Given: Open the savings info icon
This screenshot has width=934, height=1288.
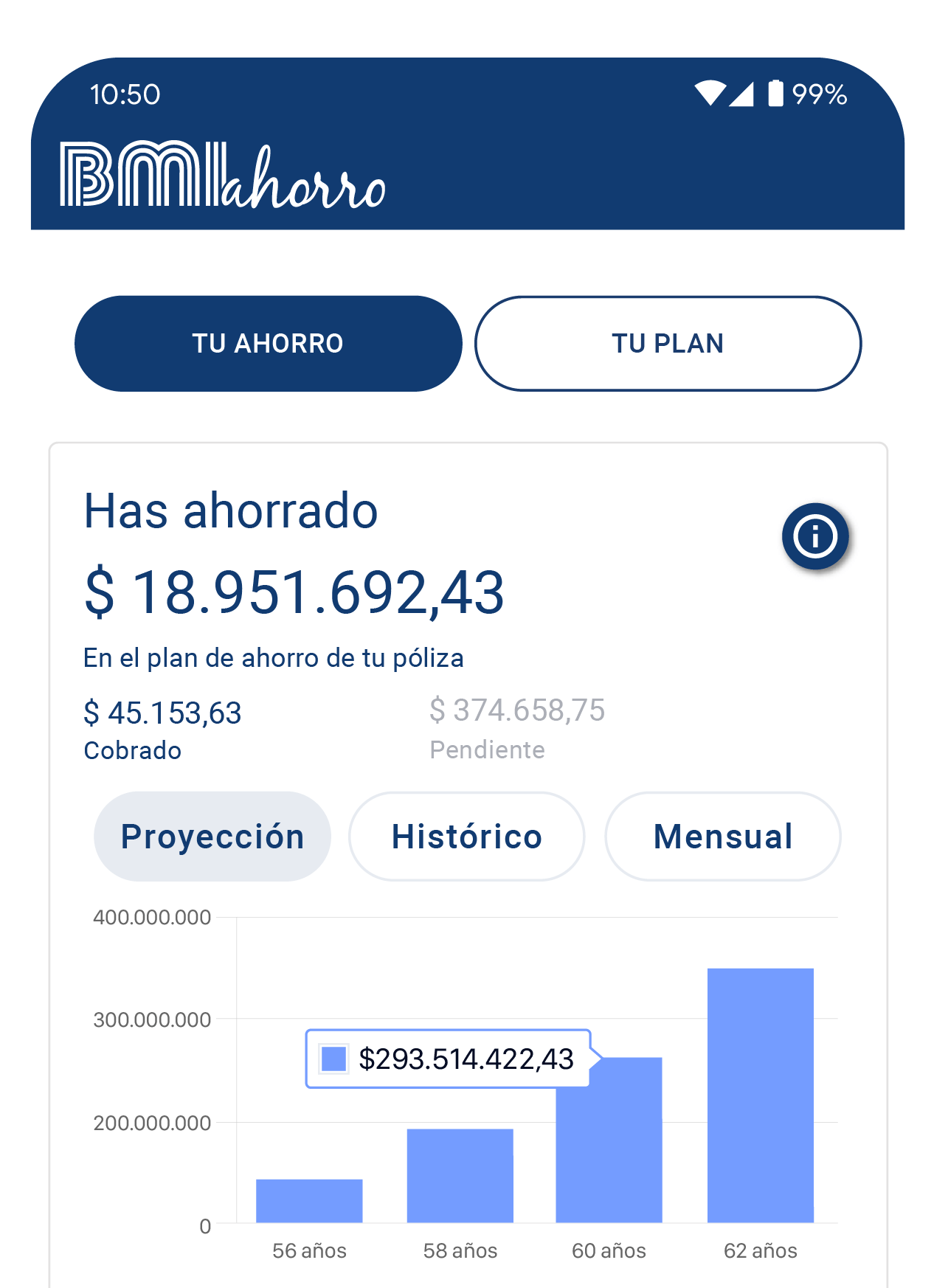Looking at the screenshot, I should (x=814, y=536).
